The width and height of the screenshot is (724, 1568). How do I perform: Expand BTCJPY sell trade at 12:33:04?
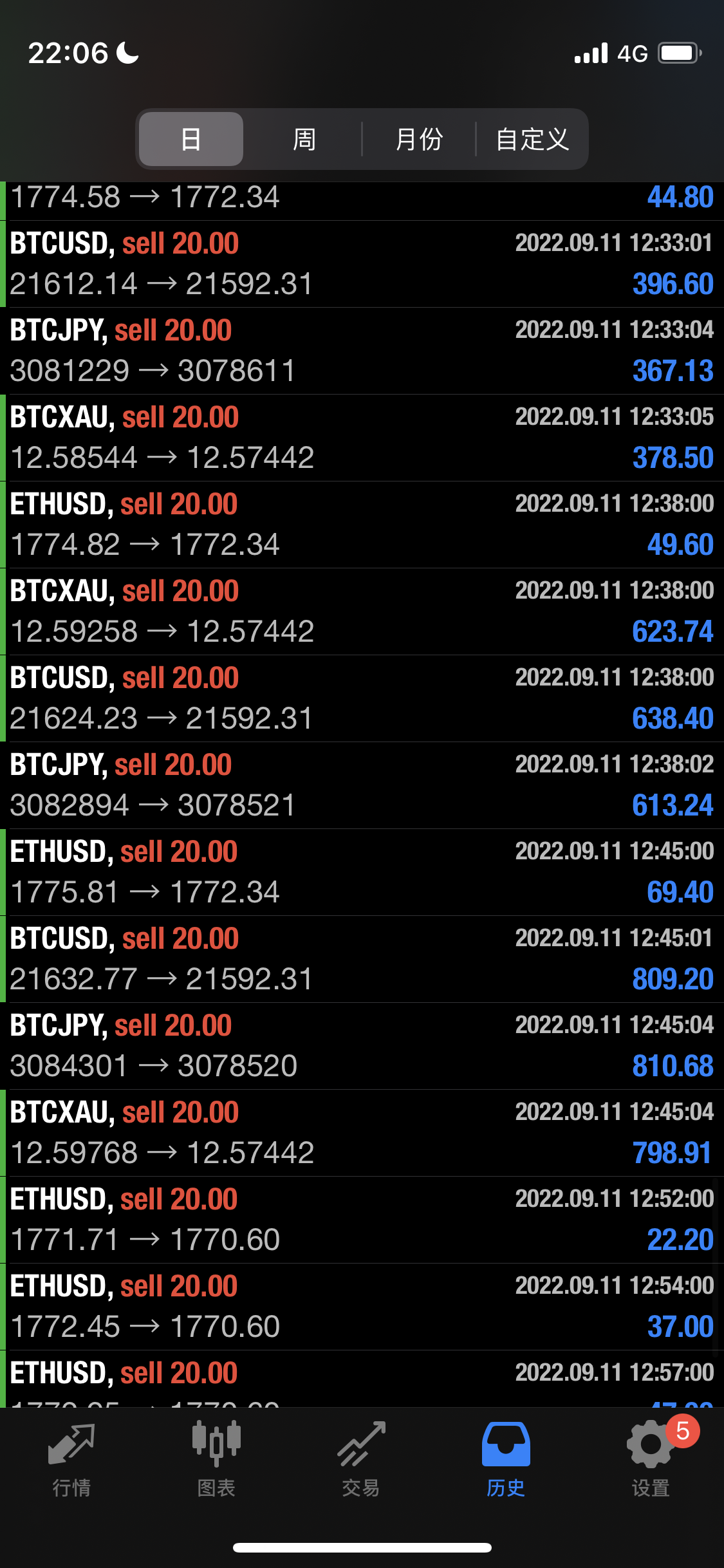pos(362,351)
